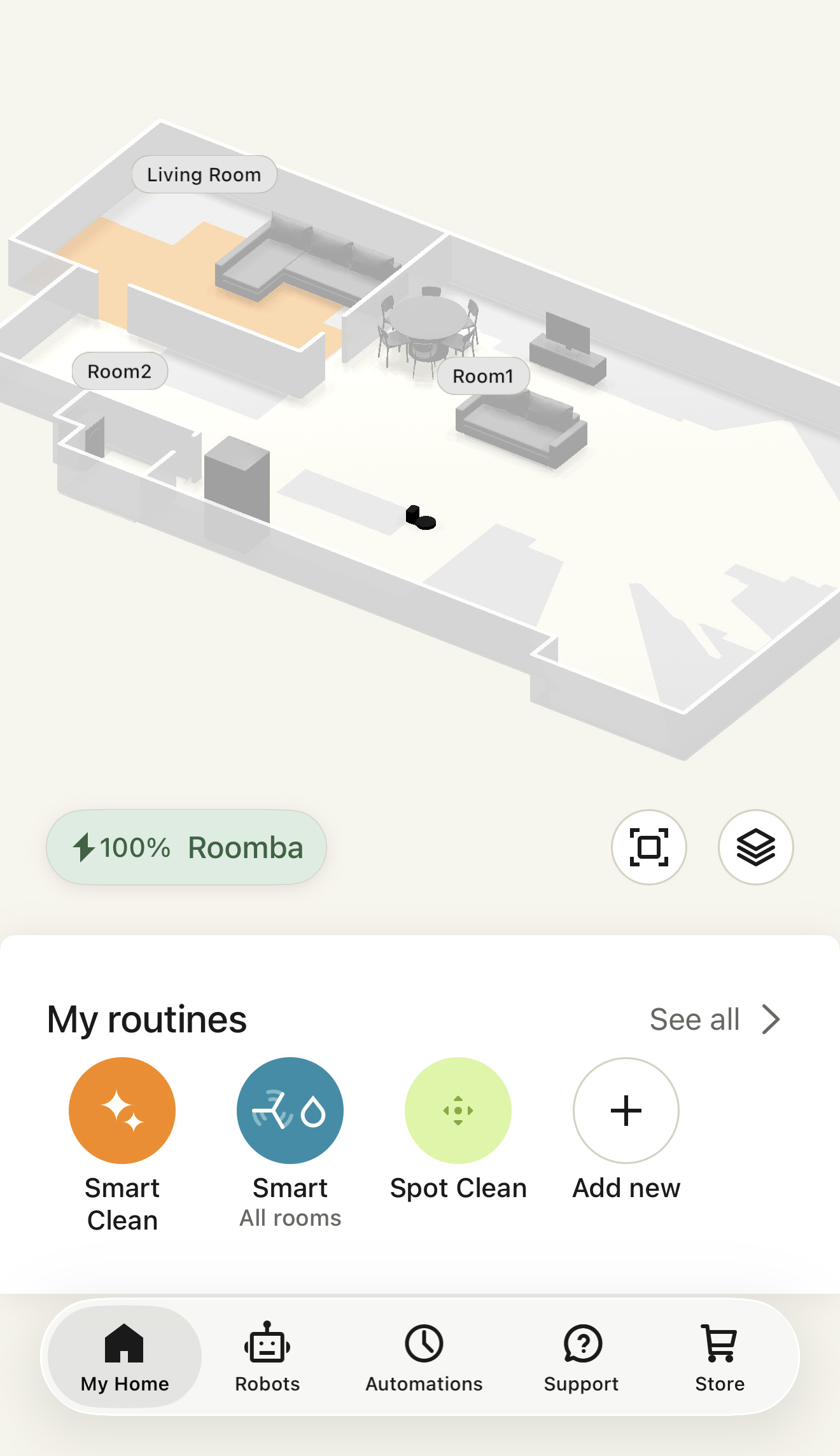
Task: Open the map layers view
Action: (x=756, y=847)
